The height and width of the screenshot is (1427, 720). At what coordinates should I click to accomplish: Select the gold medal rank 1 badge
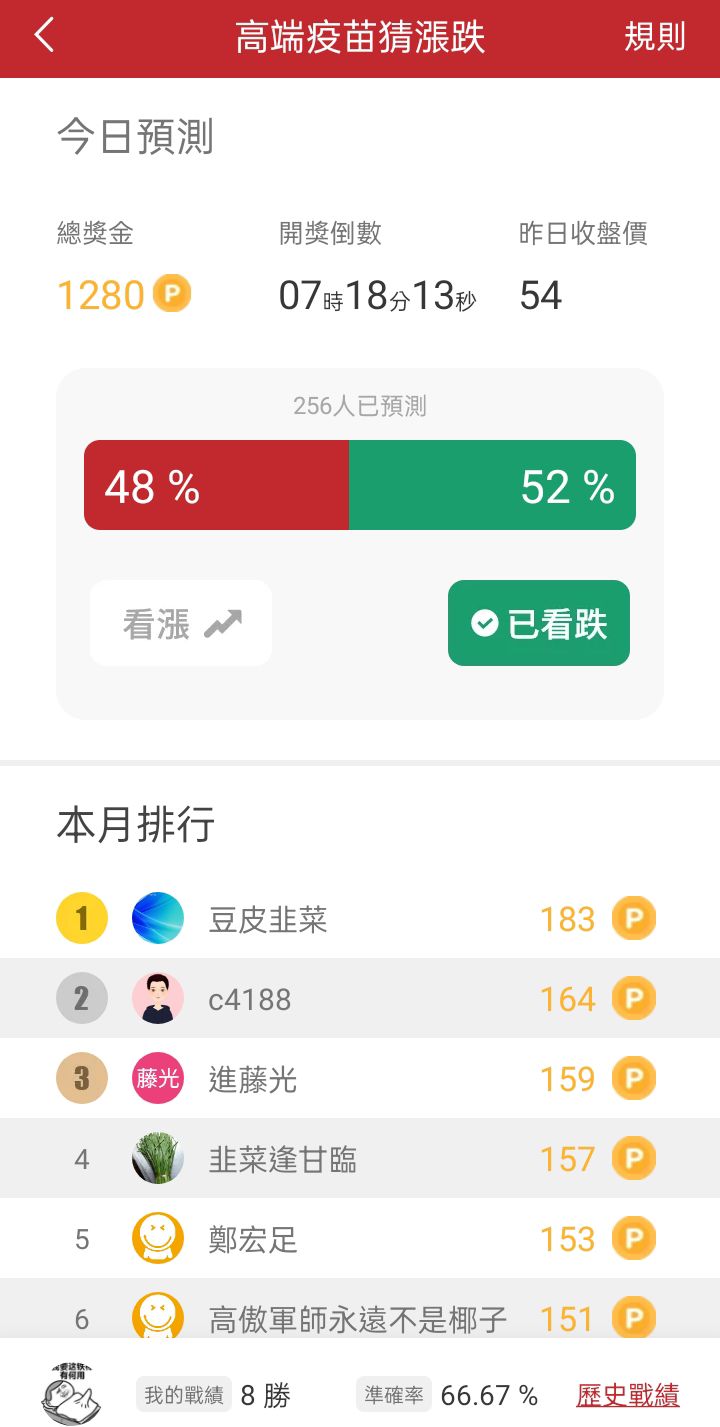click(x=81, y=917)
